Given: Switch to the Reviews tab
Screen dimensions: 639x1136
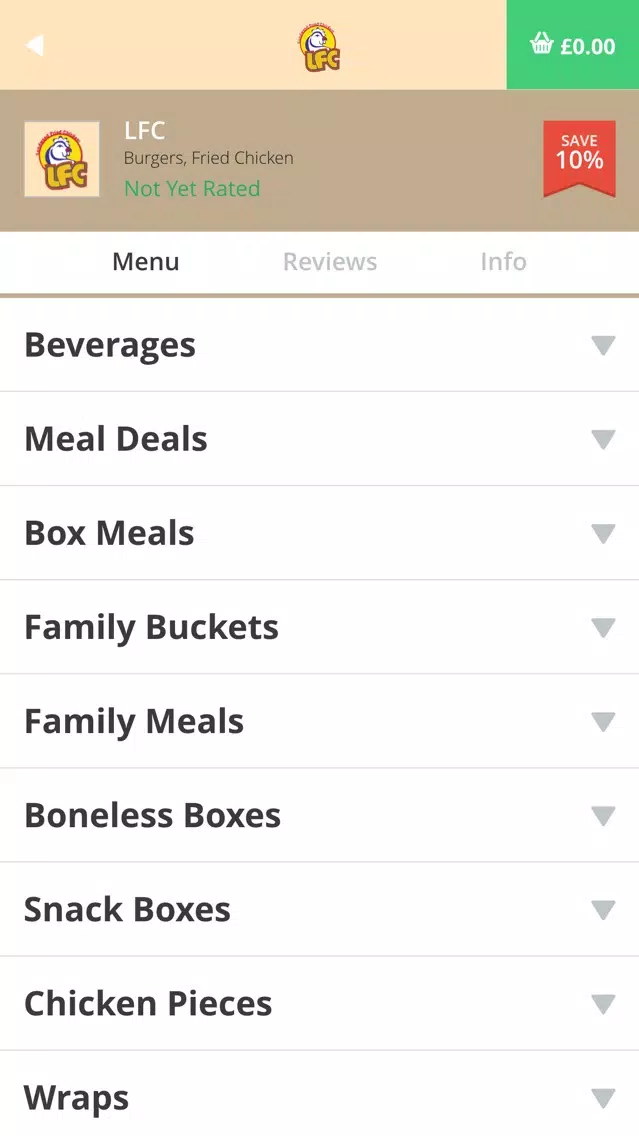Looking at the screenshot, I should click(x=330, y=262).
